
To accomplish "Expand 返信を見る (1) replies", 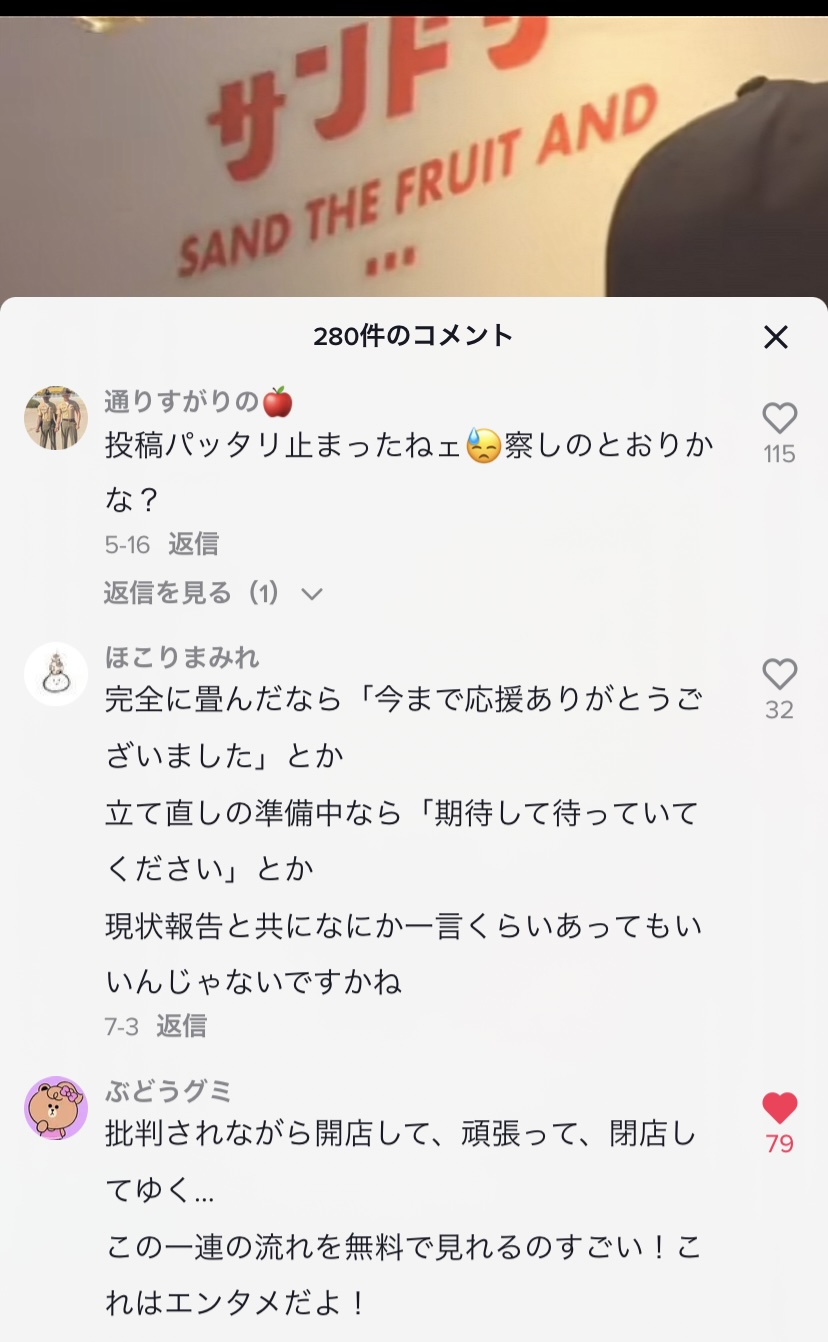I will [x=213, y=593].
